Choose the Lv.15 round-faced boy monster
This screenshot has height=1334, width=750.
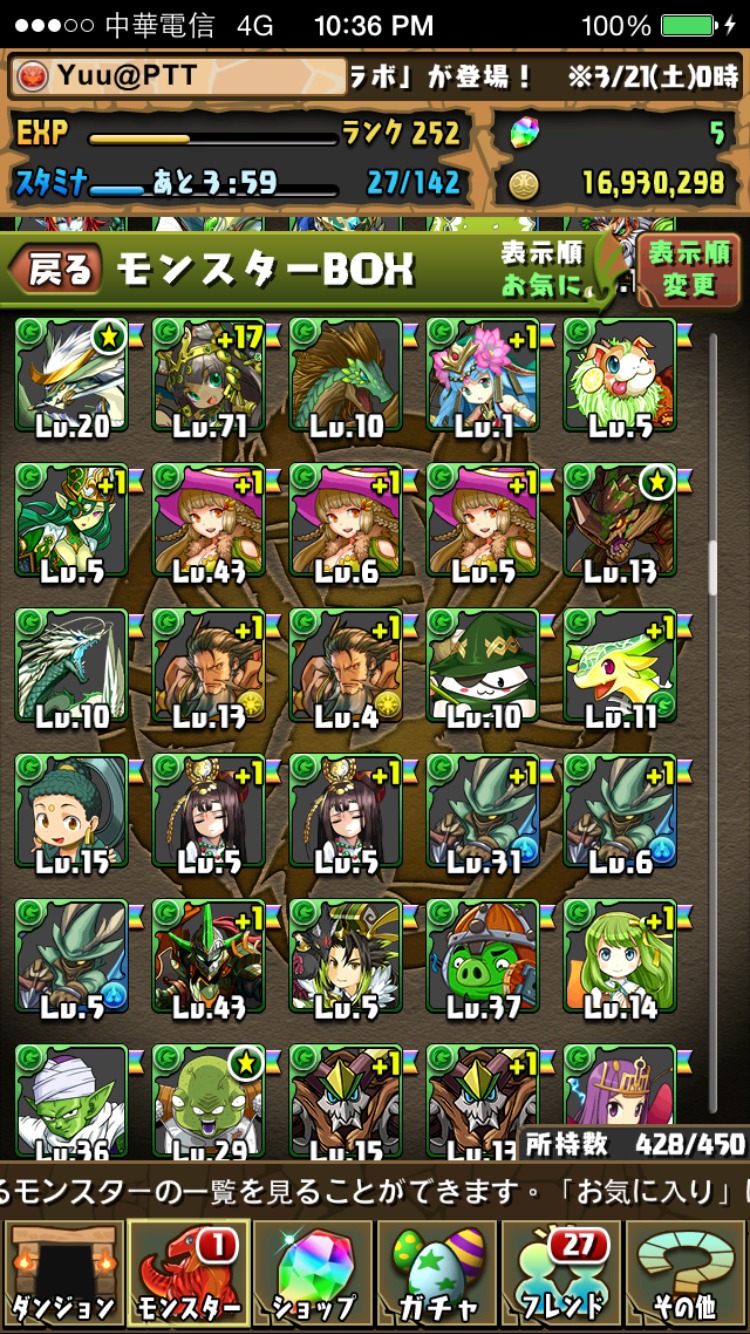click(72, 812)
